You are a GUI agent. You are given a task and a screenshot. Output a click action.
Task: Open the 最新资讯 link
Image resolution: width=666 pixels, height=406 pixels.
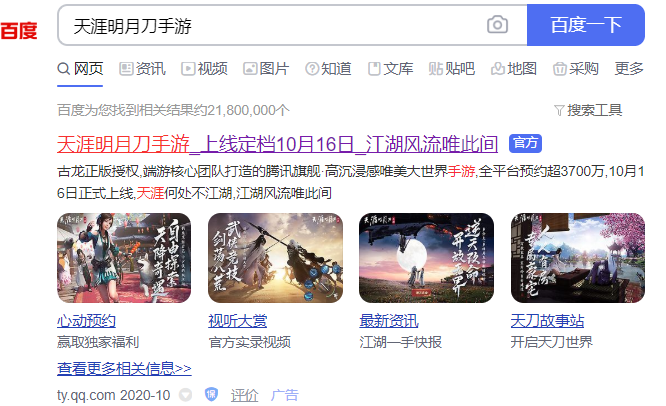(x=389, y=321)
